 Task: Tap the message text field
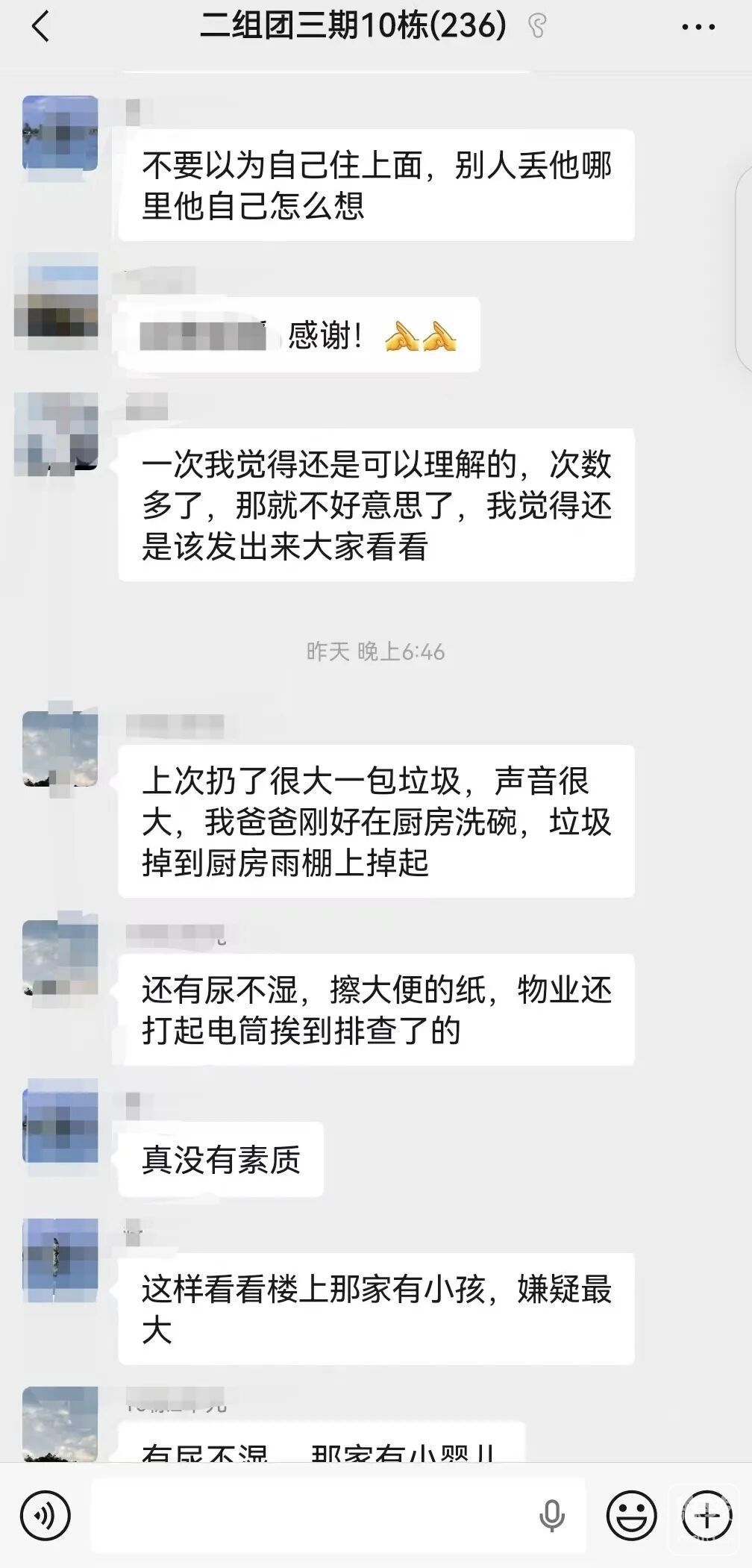point(313,1516)
